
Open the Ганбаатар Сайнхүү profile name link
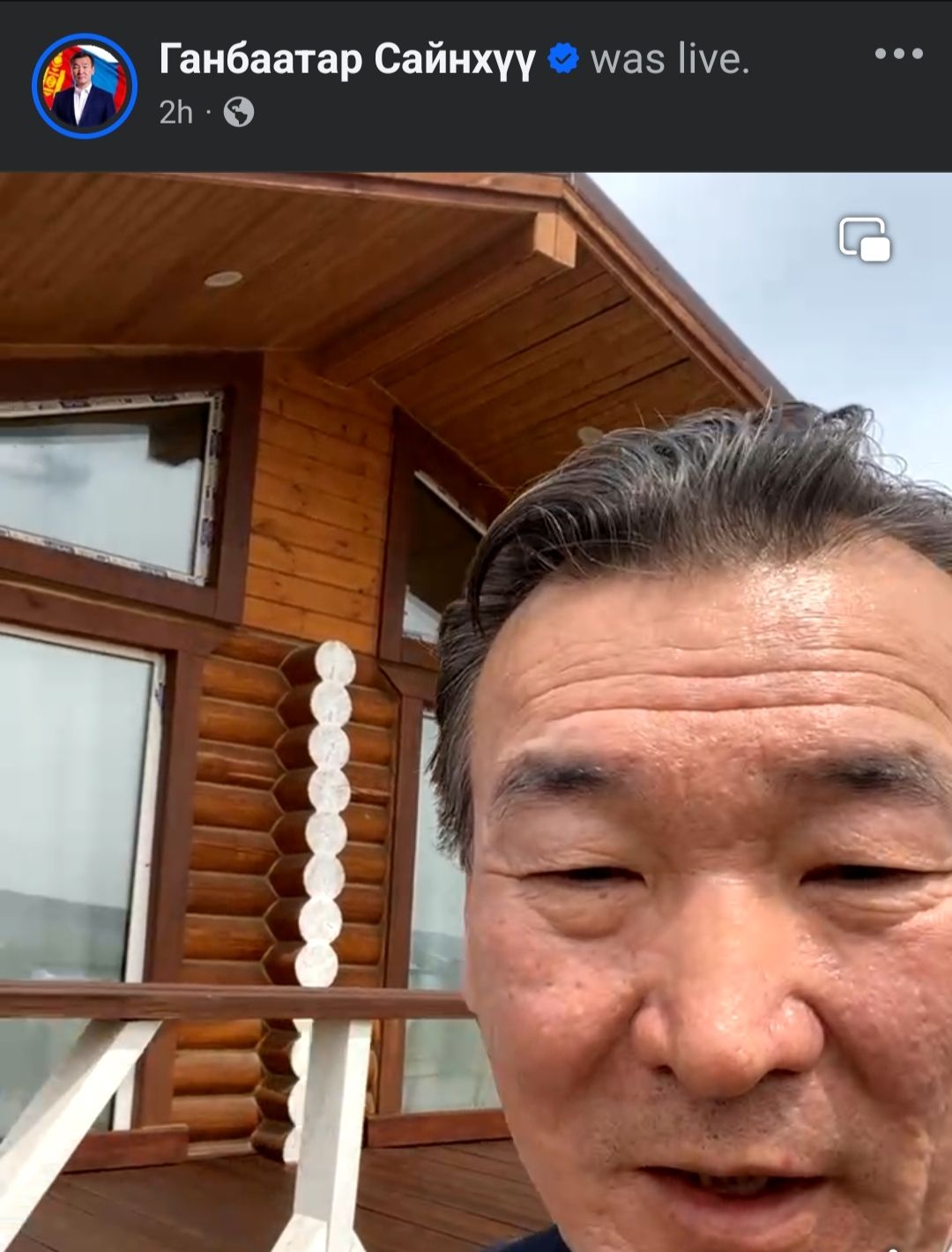(x=347, y=60)
